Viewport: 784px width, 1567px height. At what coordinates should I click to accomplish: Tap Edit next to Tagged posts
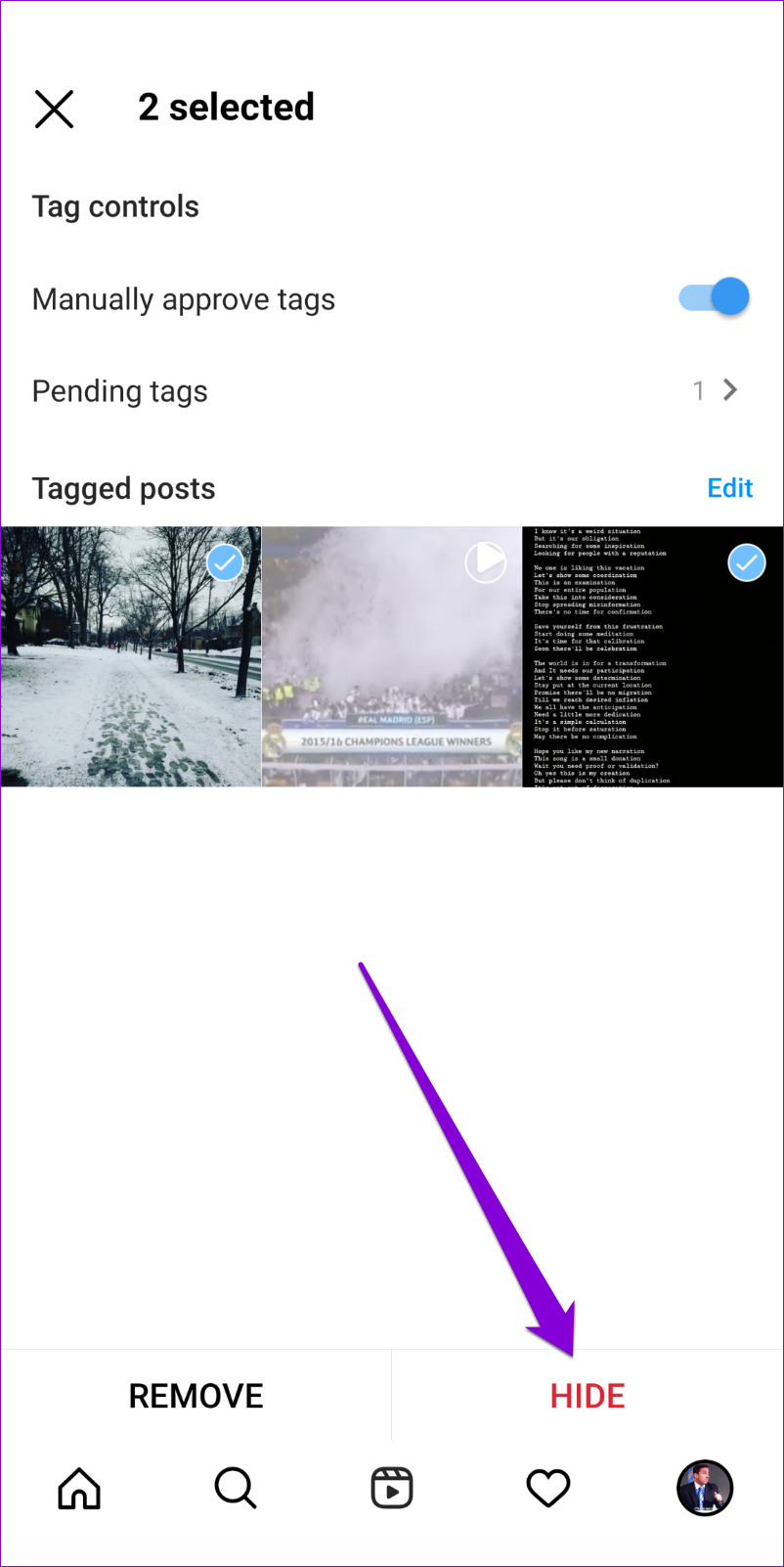tap(729, 488)
